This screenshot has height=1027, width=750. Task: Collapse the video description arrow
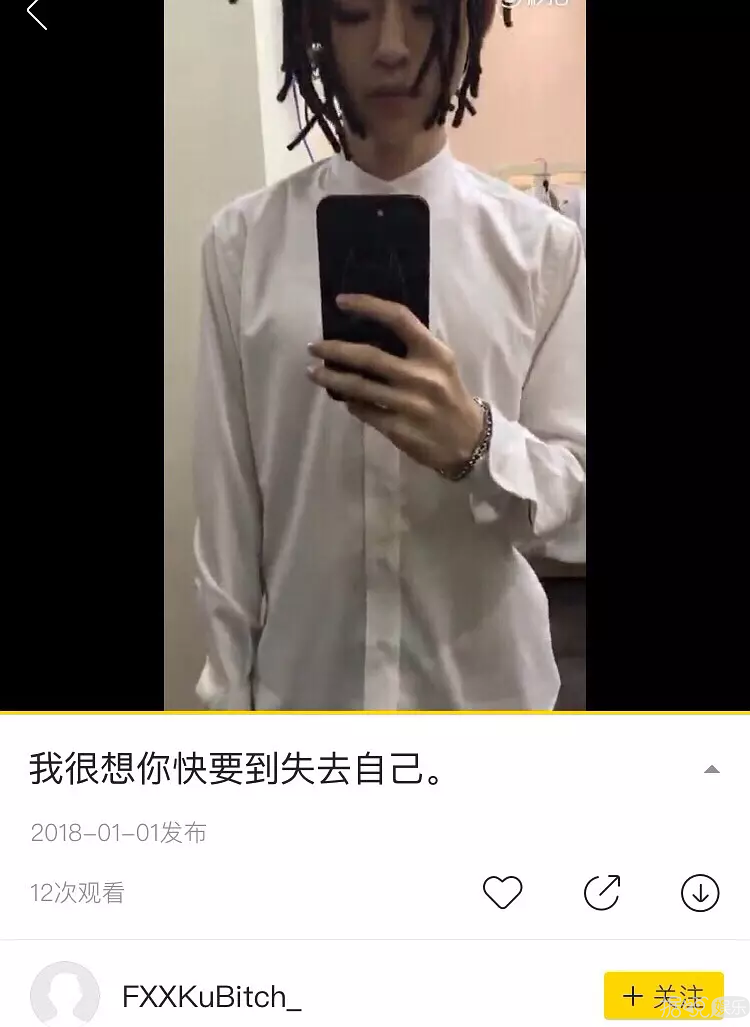coord(712,770)
